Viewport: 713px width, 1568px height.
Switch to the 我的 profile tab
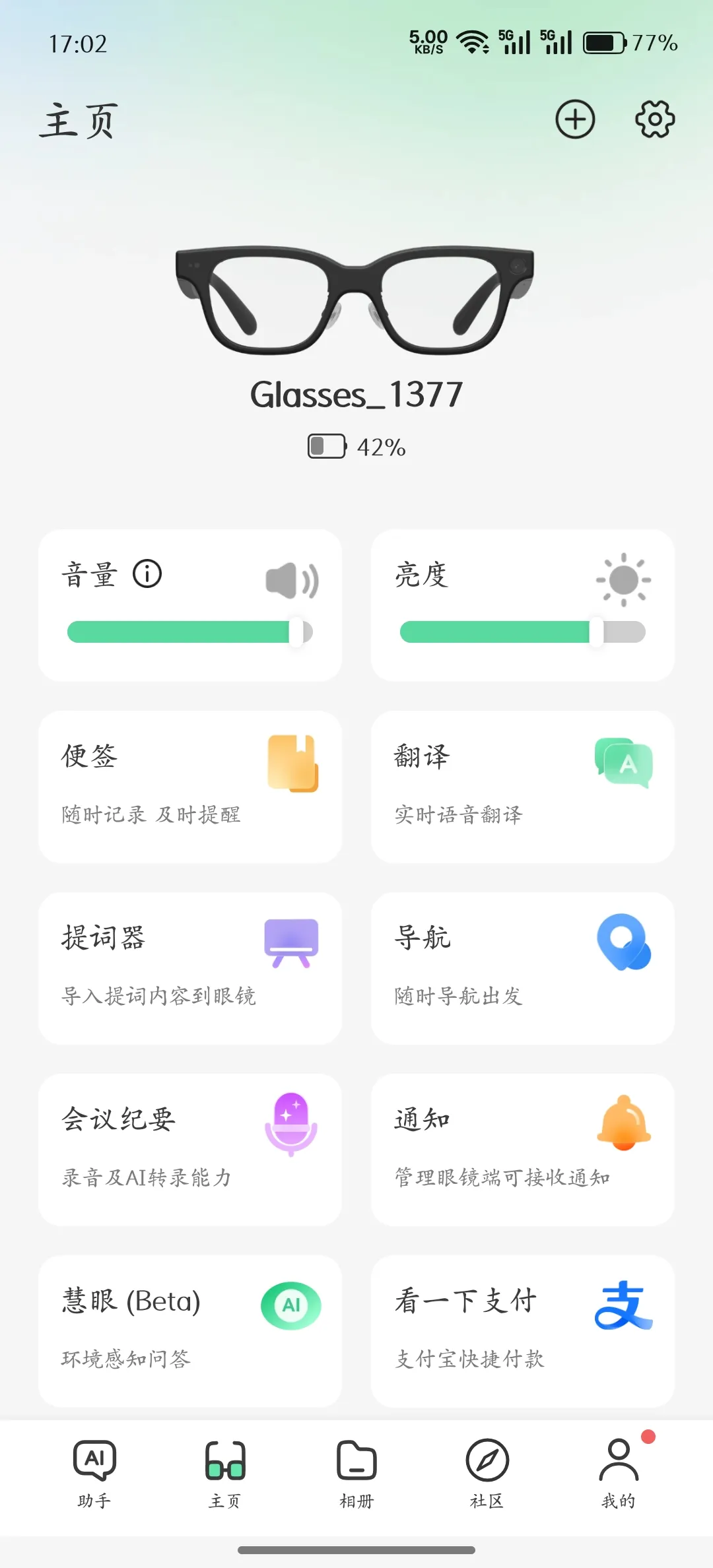[619, 1473]
